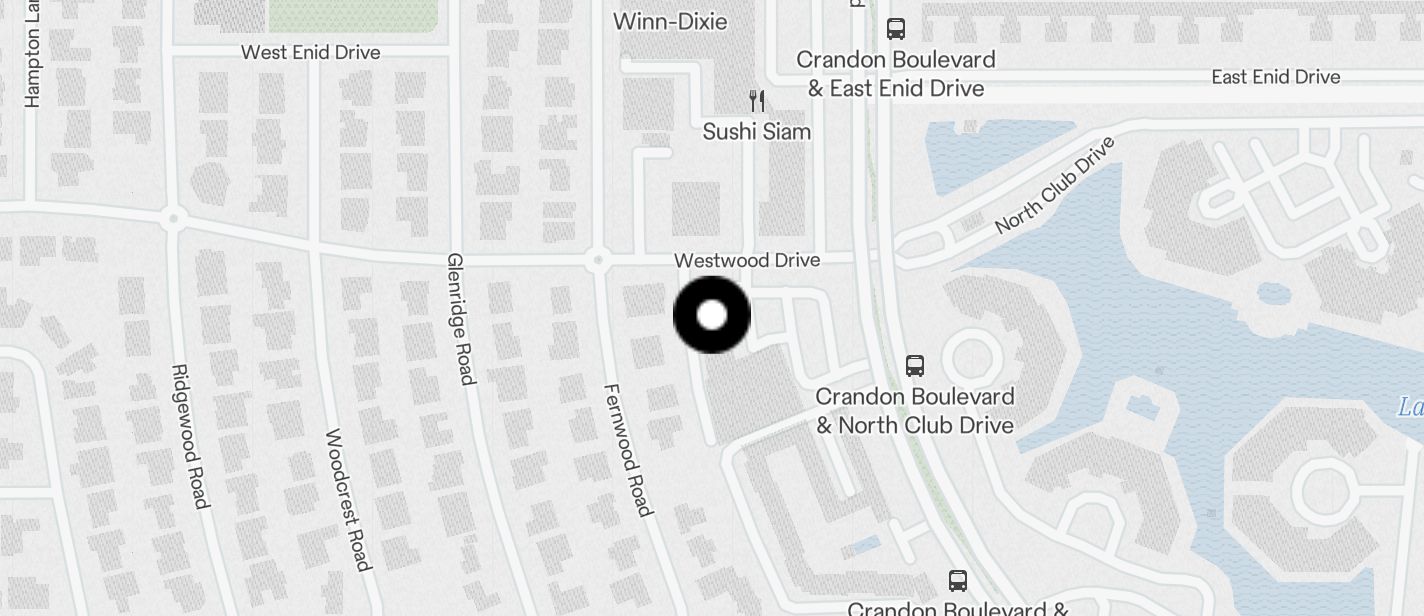Tap the black circular location pin
1424x616 pixels.
click(712, 315)
